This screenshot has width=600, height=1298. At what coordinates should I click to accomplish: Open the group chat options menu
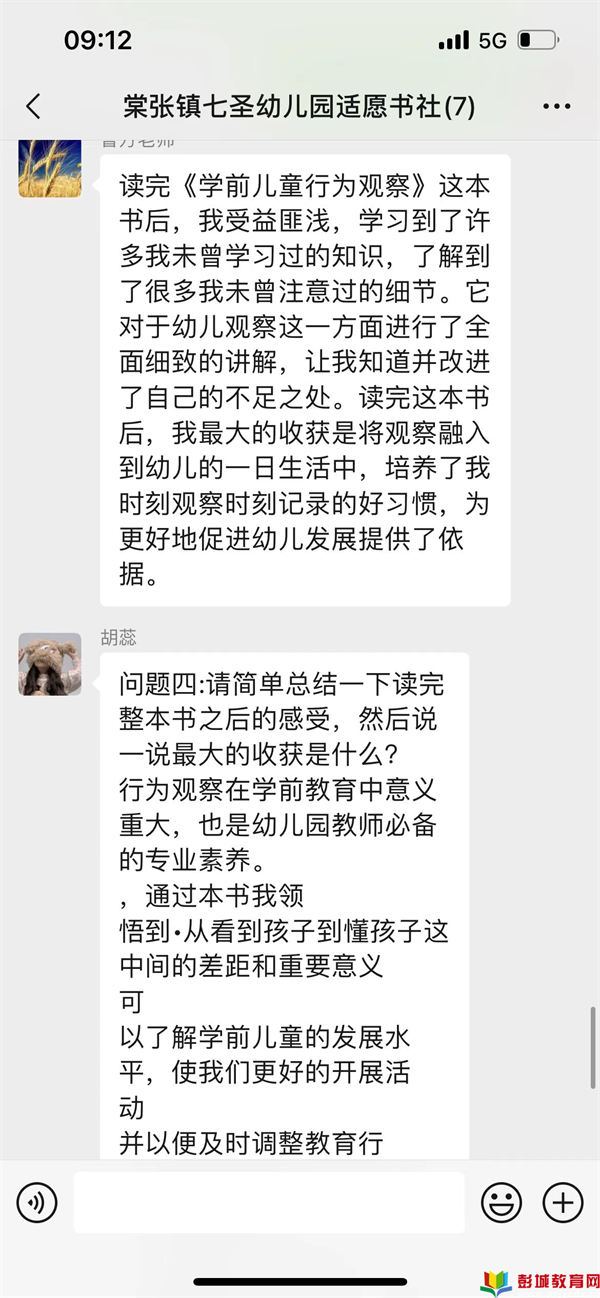[x=556, y=106]
